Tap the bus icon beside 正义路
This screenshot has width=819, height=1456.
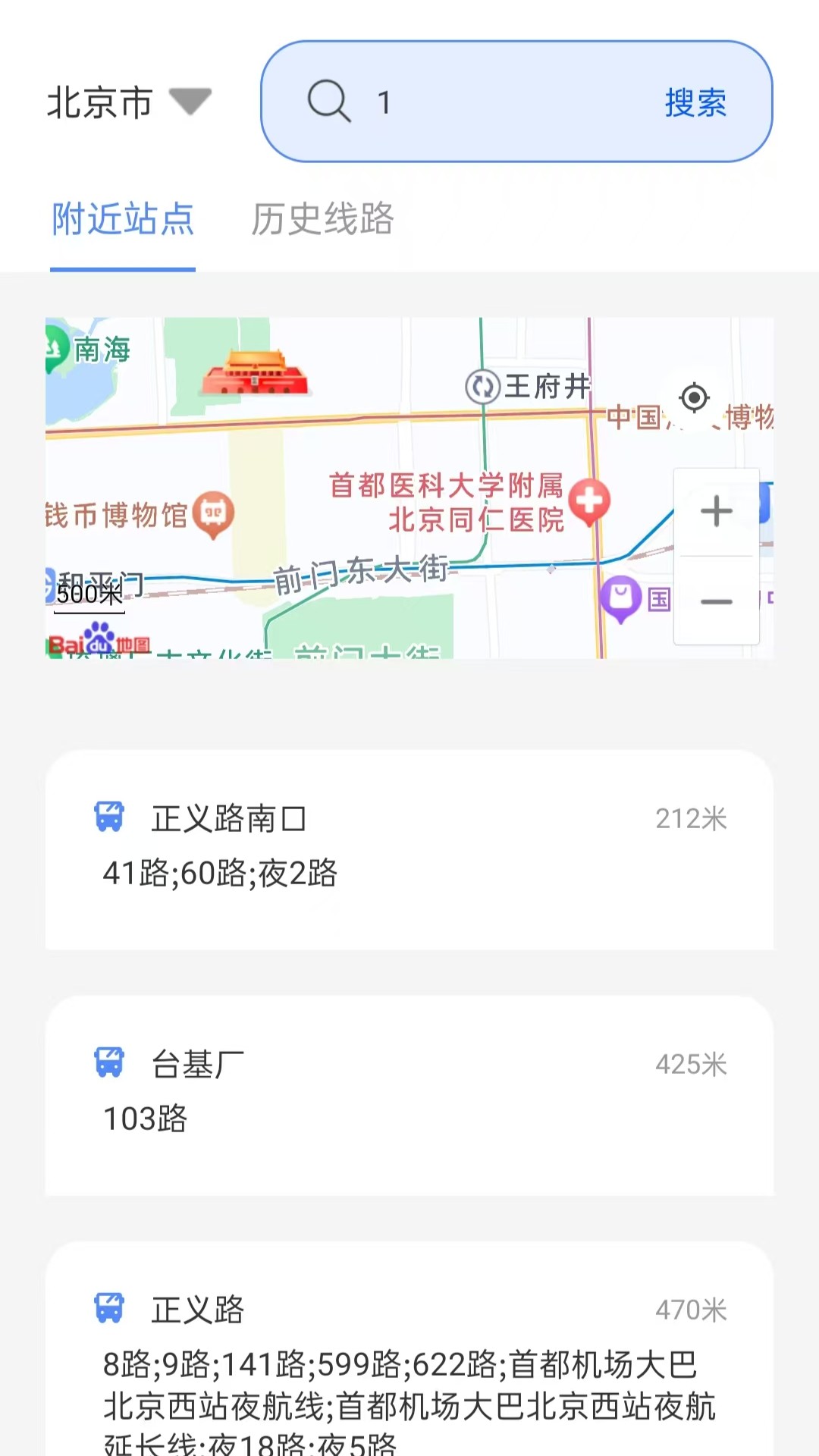click(x=110, y=1308)
